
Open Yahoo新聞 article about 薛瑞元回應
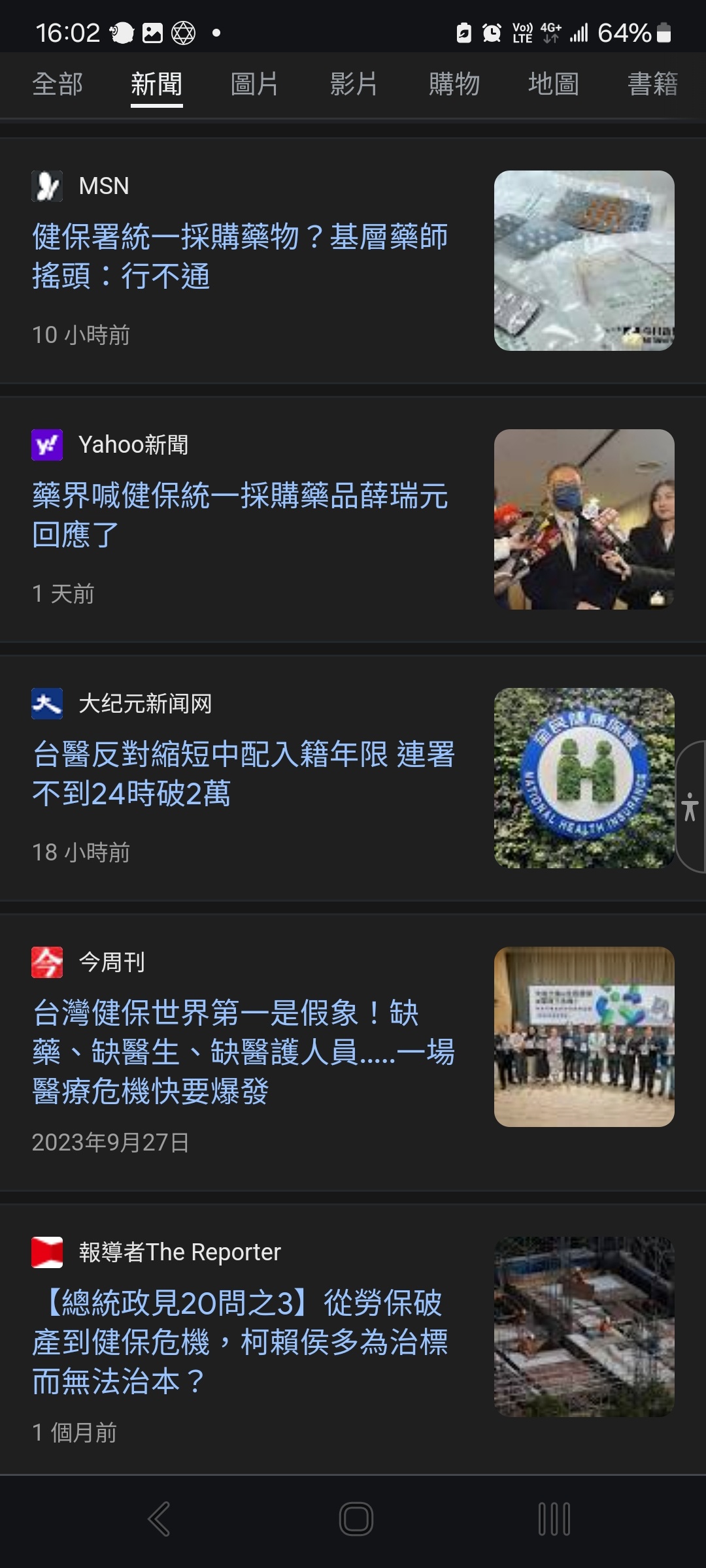click(x=240, y=515)
